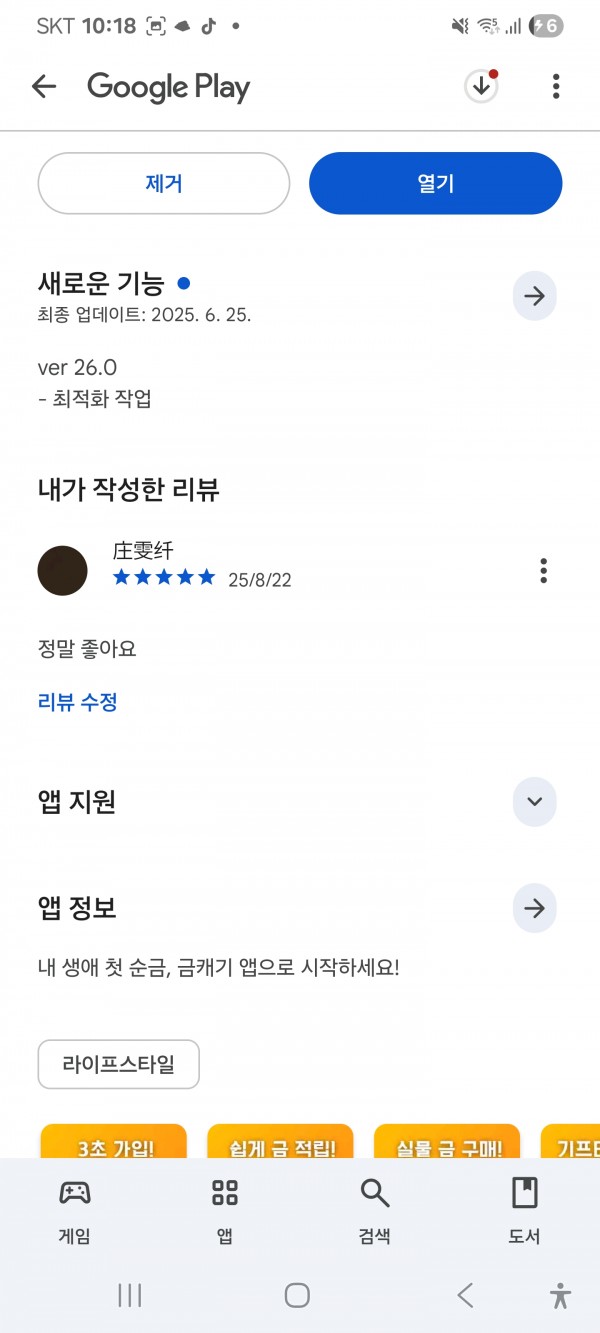This screenshot has width=600, height=1333.
Task: Open recent apps from navigation bar
Action: tap(130, 1296)
